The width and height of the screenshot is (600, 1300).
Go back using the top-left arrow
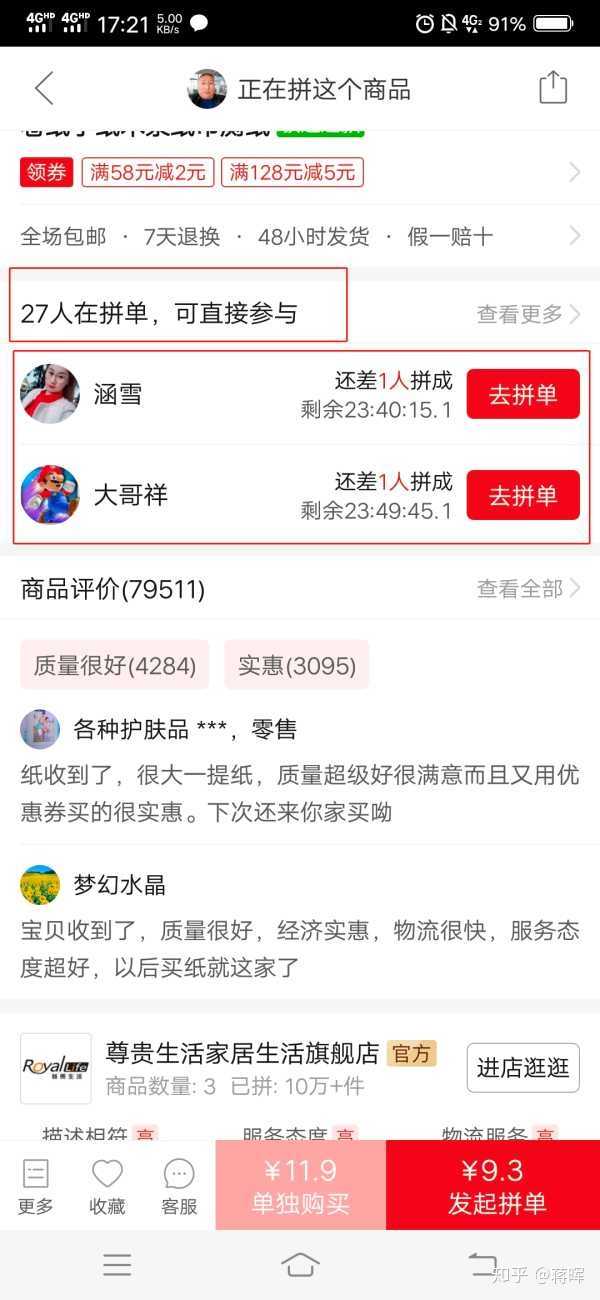[x=44, y=89]
